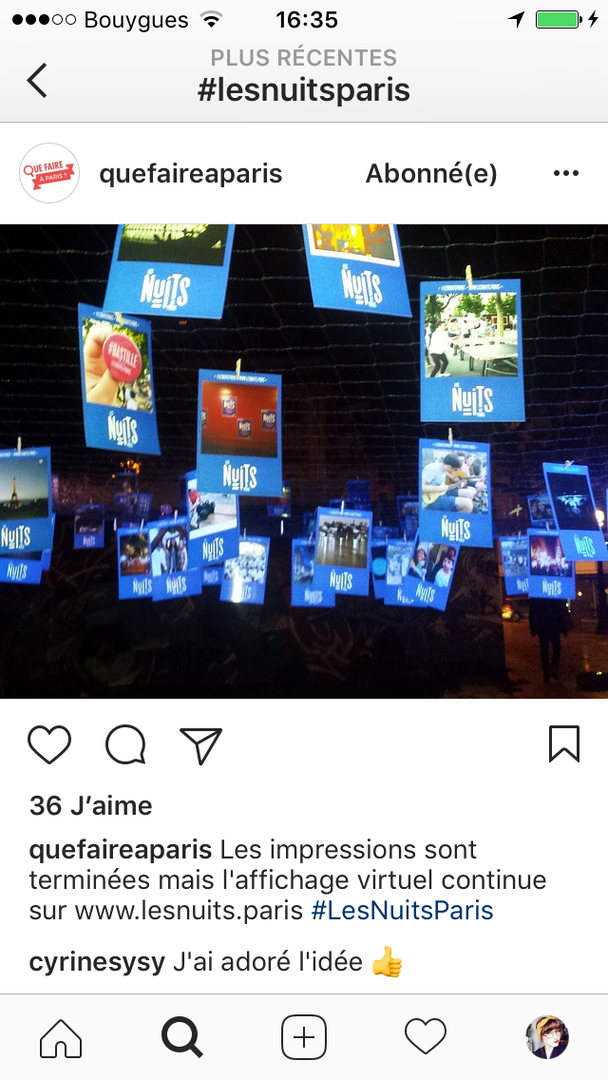The image size is (608, 1080).
Task: Like the quefaireaparis post
Action: click(x=49, y=744)
